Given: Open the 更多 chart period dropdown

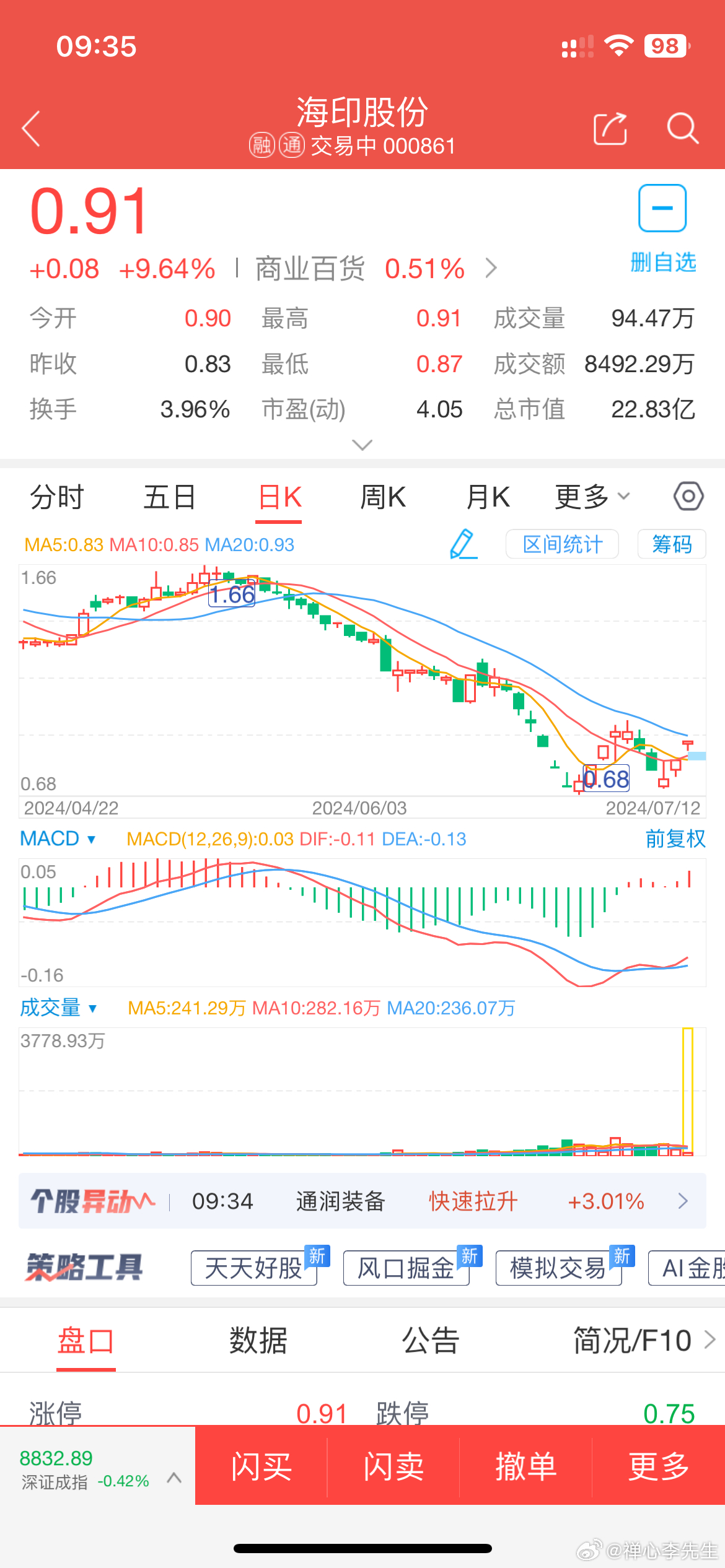Looking at the screenshot, I should 592,497.
